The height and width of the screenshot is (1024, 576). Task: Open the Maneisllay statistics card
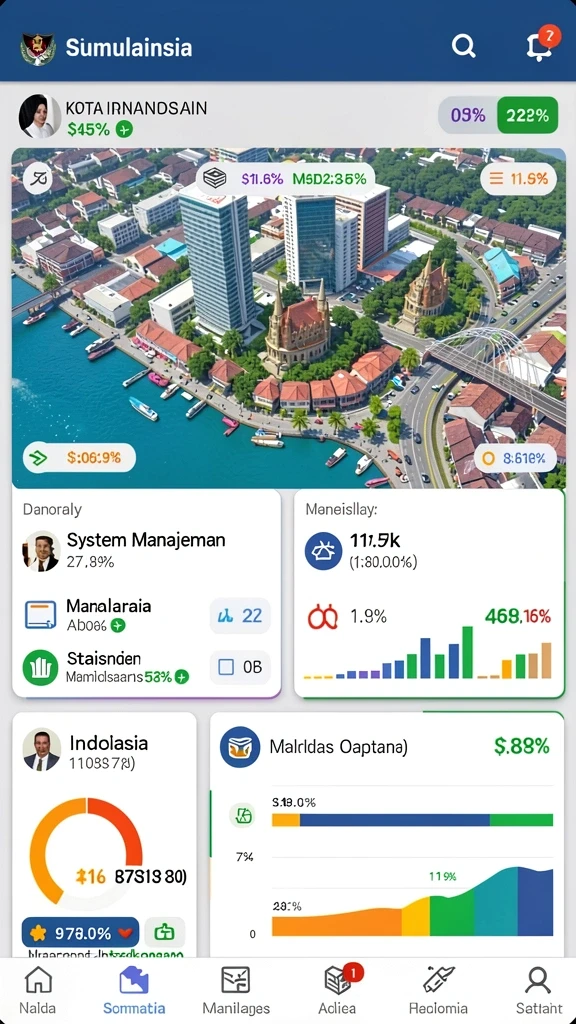pos(429,594)
